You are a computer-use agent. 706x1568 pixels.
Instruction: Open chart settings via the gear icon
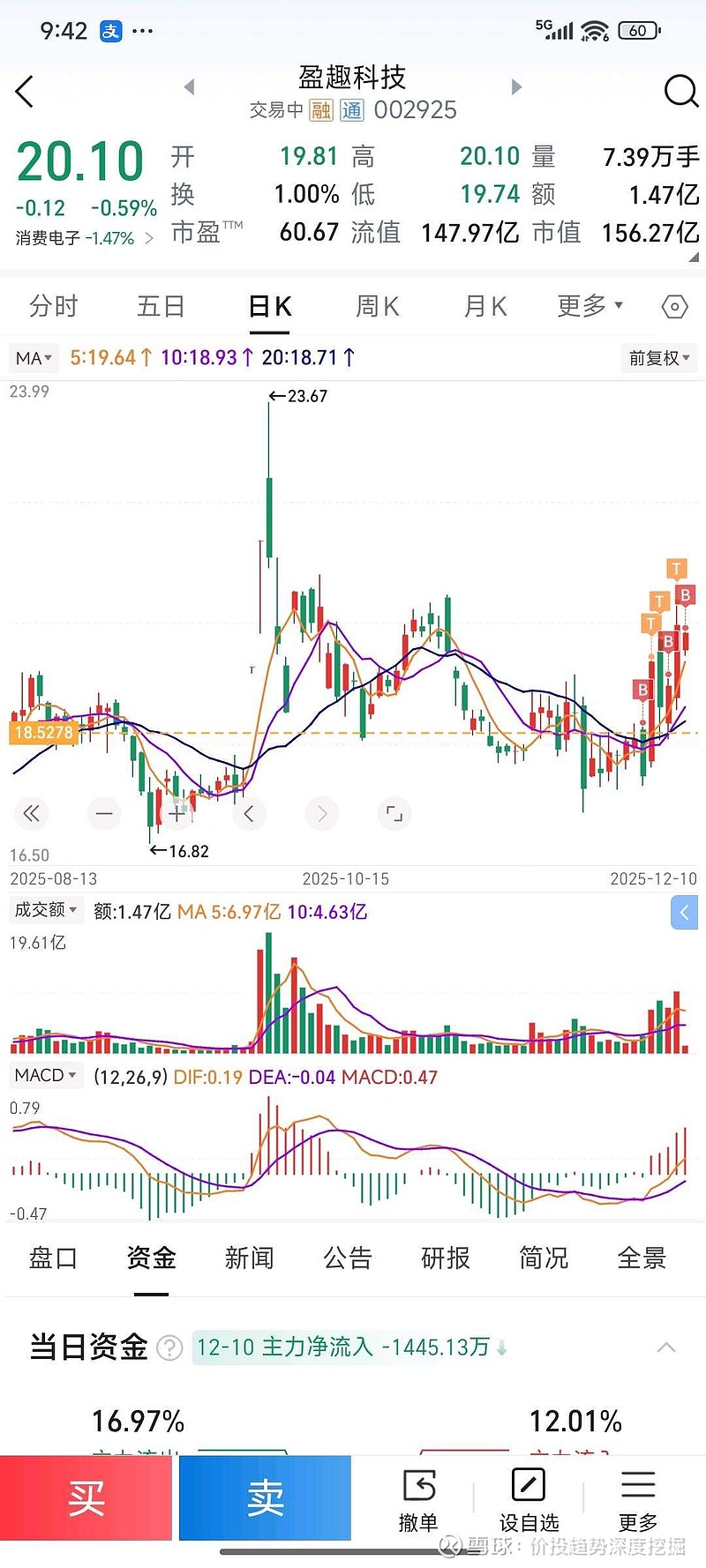pyautogui.click(x=673, y=306)
